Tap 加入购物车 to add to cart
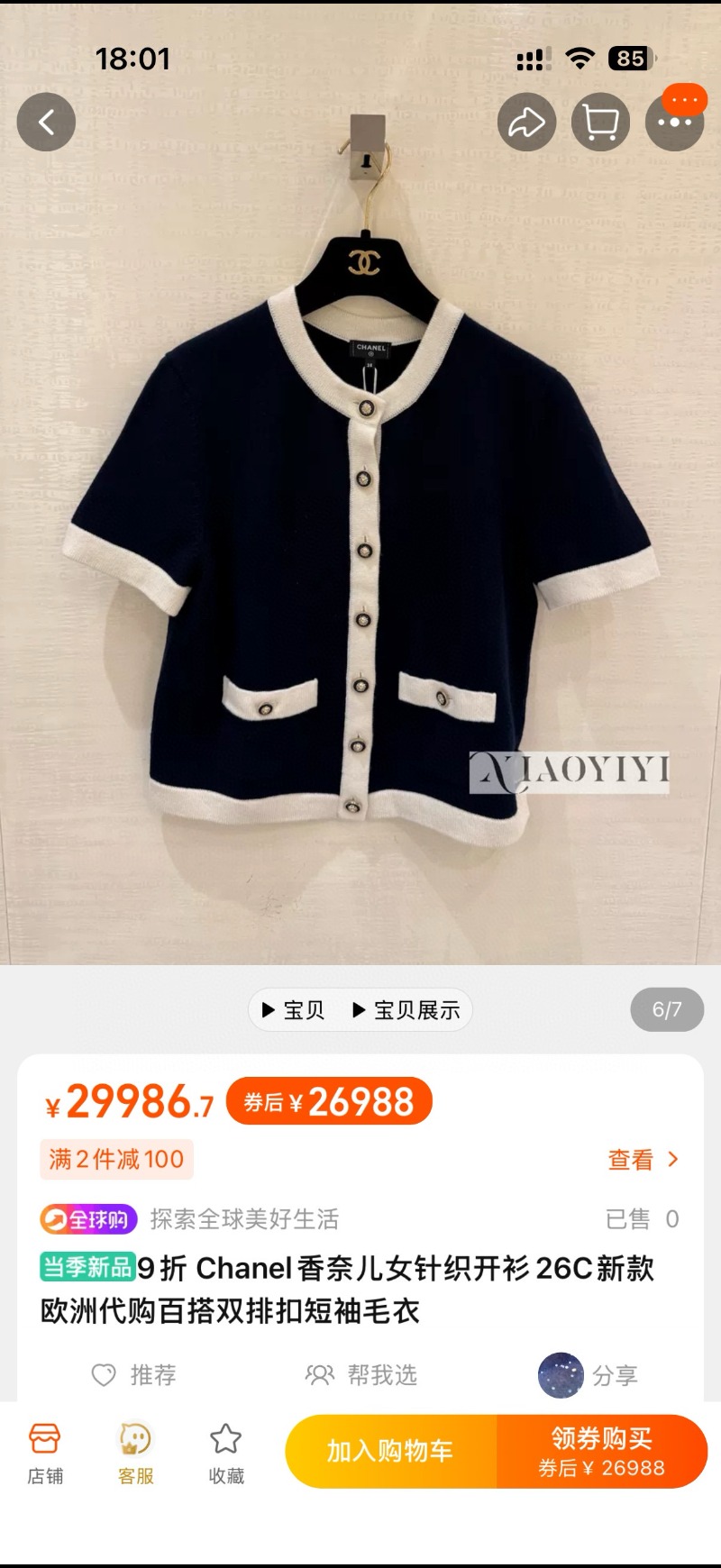The width and height of the screenshot is (721, 1568). coord(390,1451)
